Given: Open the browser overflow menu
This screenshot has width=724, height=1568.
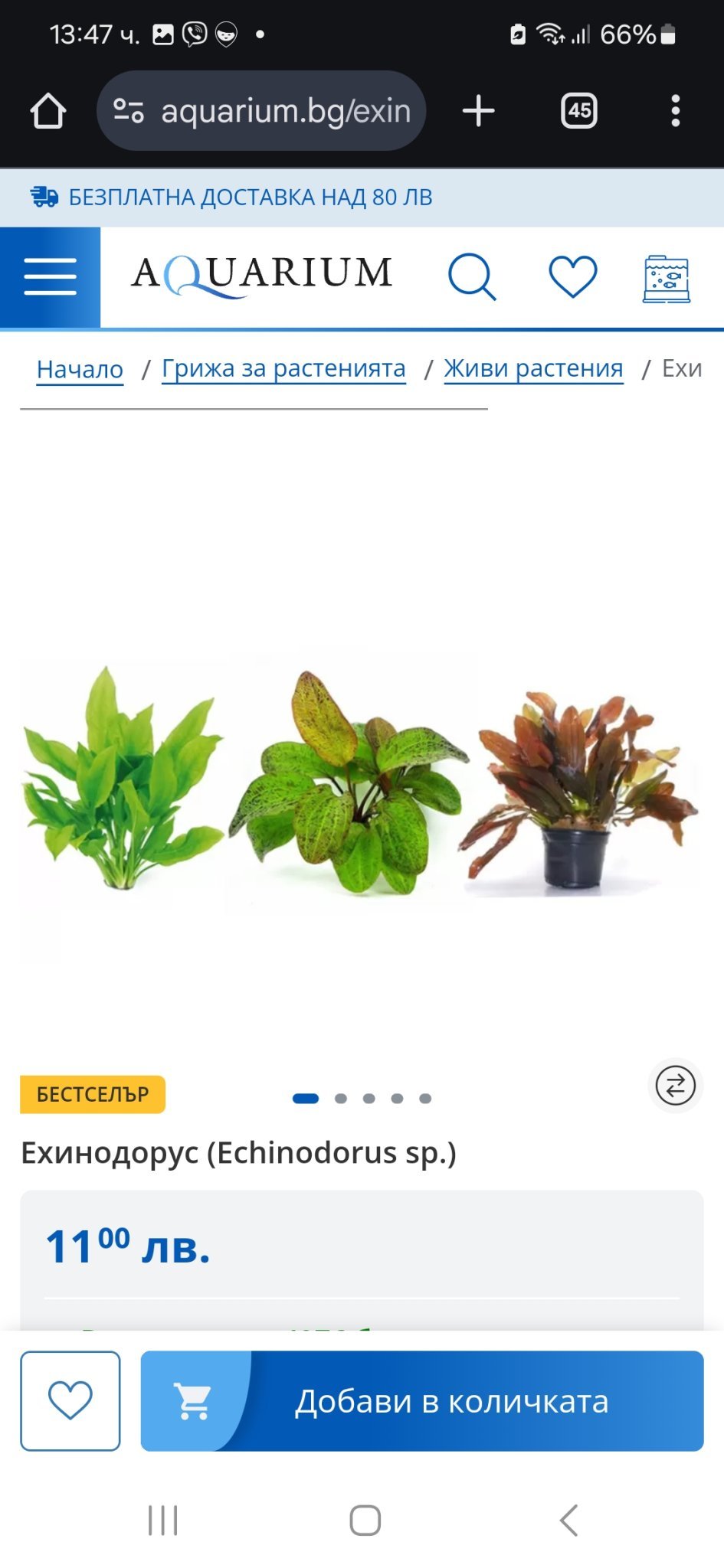Looking at the screenshot, I should 675,111.
